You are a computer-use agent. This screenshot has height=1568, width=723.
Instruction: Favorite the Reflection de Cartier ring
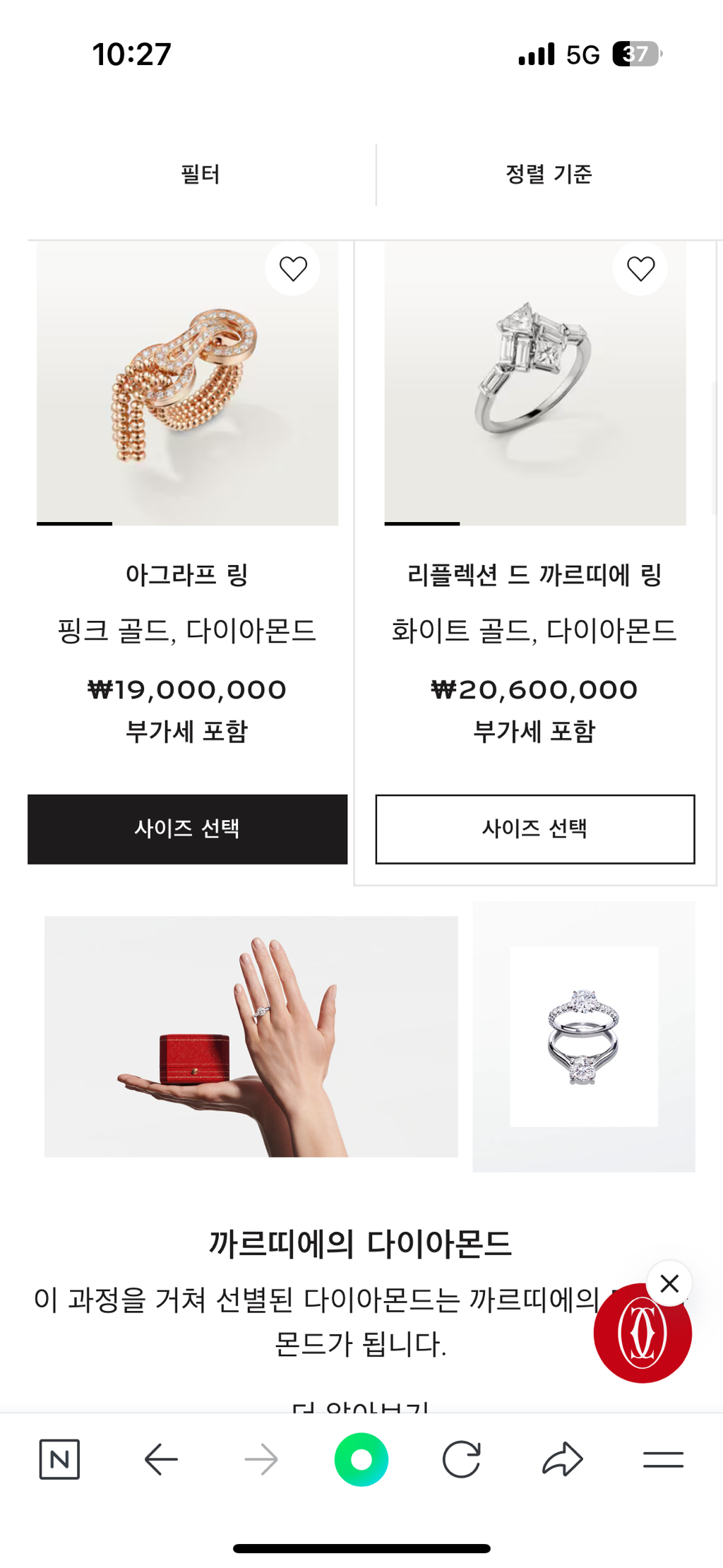point(640,268)
